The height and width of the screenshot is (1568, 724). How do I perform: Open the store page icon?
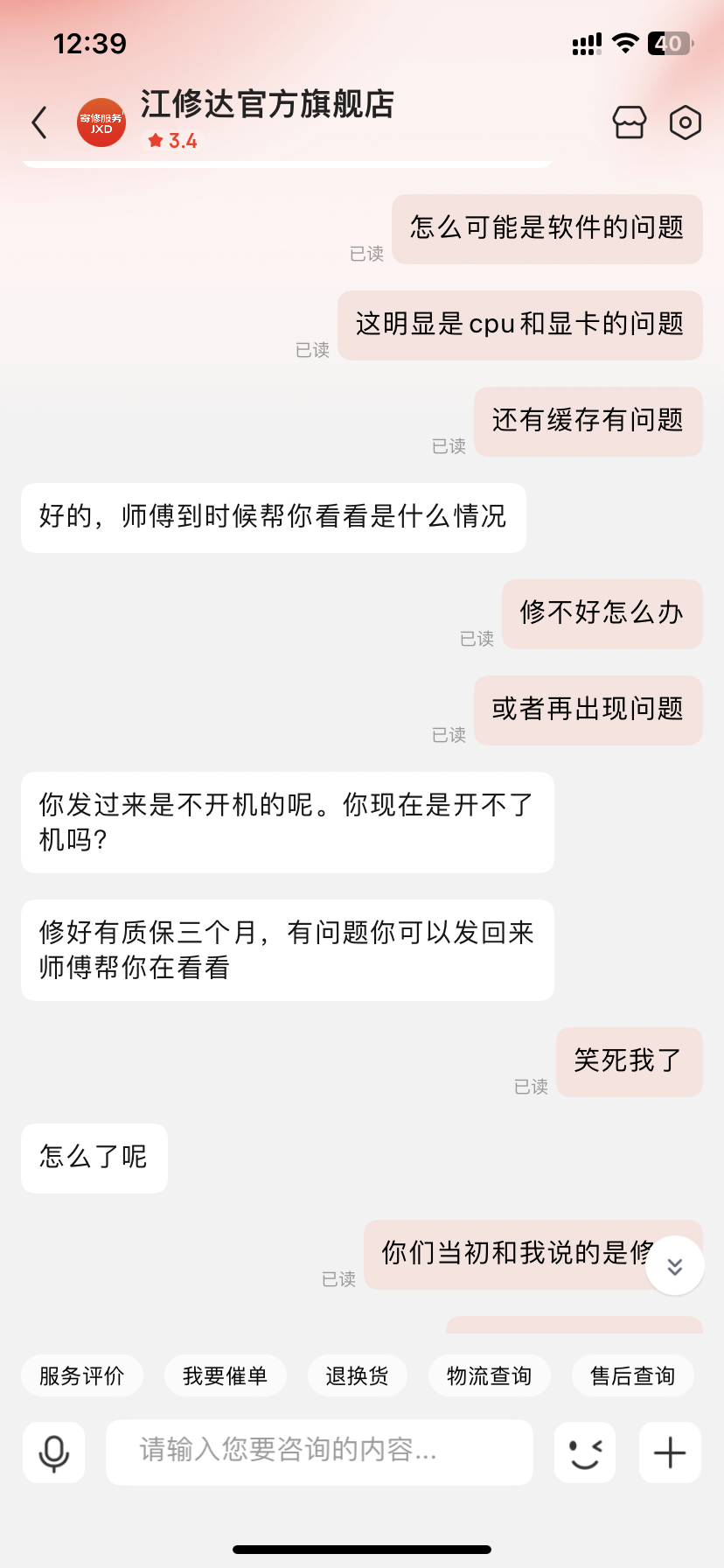tap(630, 122)
